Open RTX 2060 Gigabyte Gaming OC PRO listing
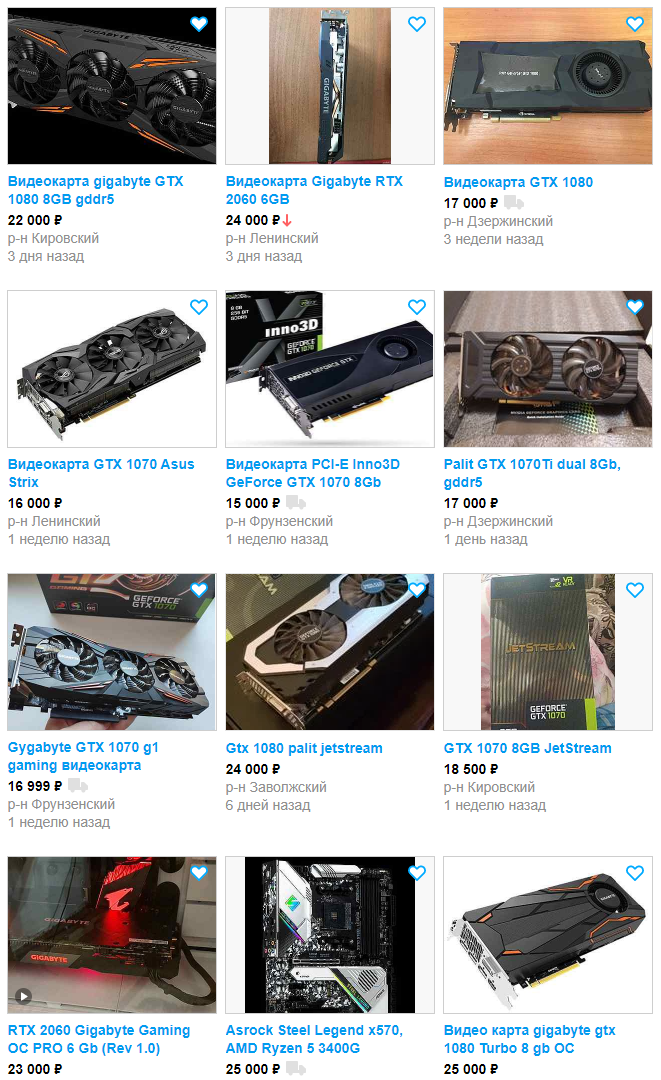Viewport: 661px width, 1080px height. (98, 1039)
